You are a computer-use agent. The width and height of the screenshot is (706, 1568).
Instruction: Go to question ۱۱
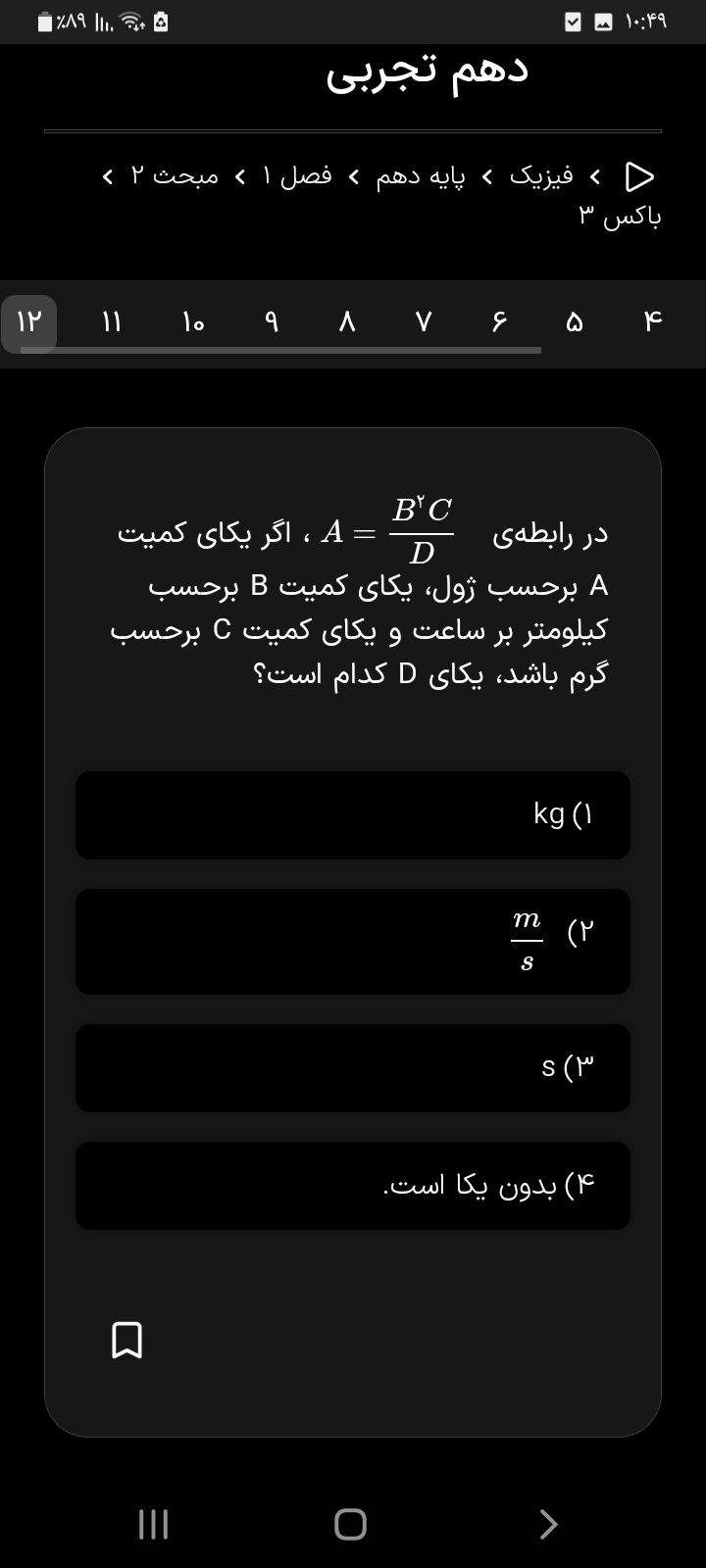coord(112,321)
